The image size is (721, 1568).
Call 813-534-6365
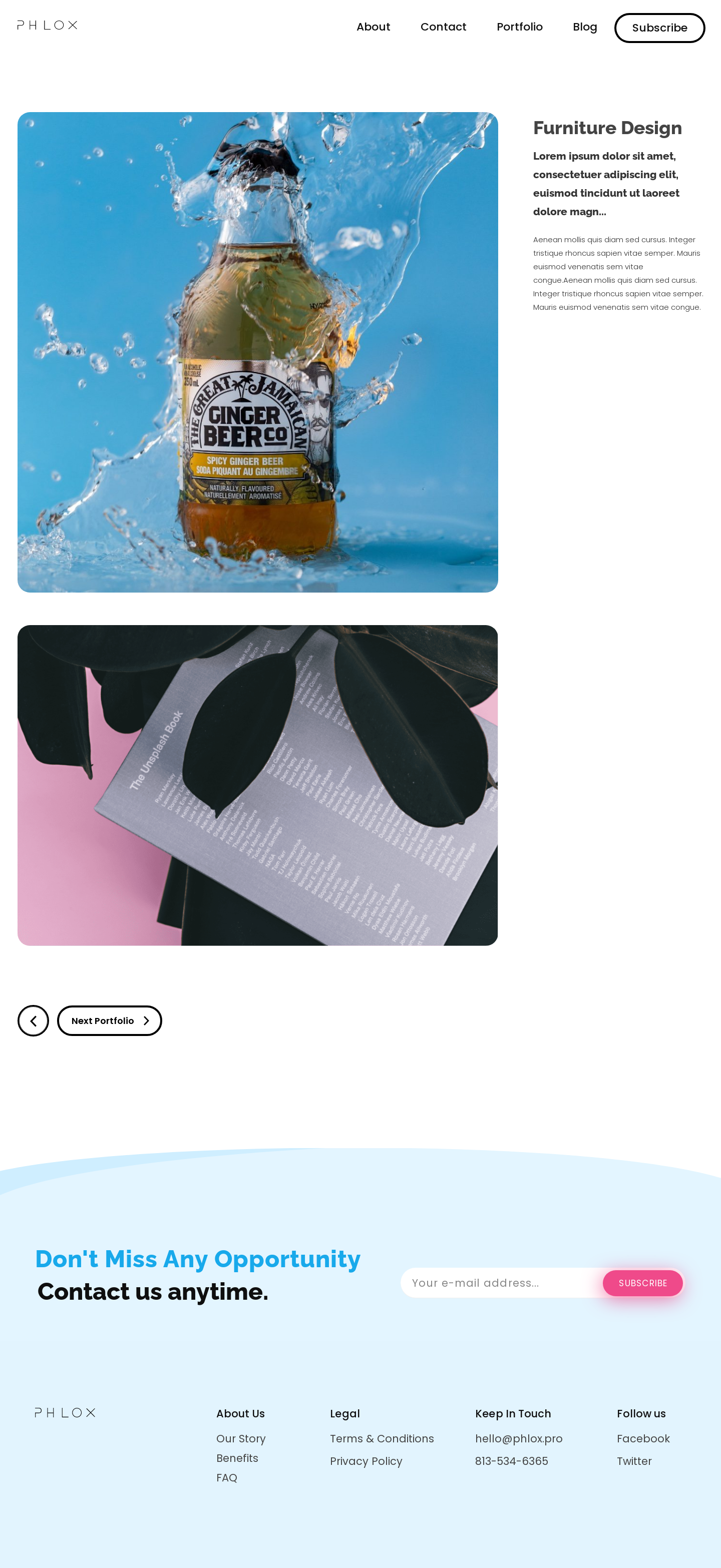[x=511, y=1461]
